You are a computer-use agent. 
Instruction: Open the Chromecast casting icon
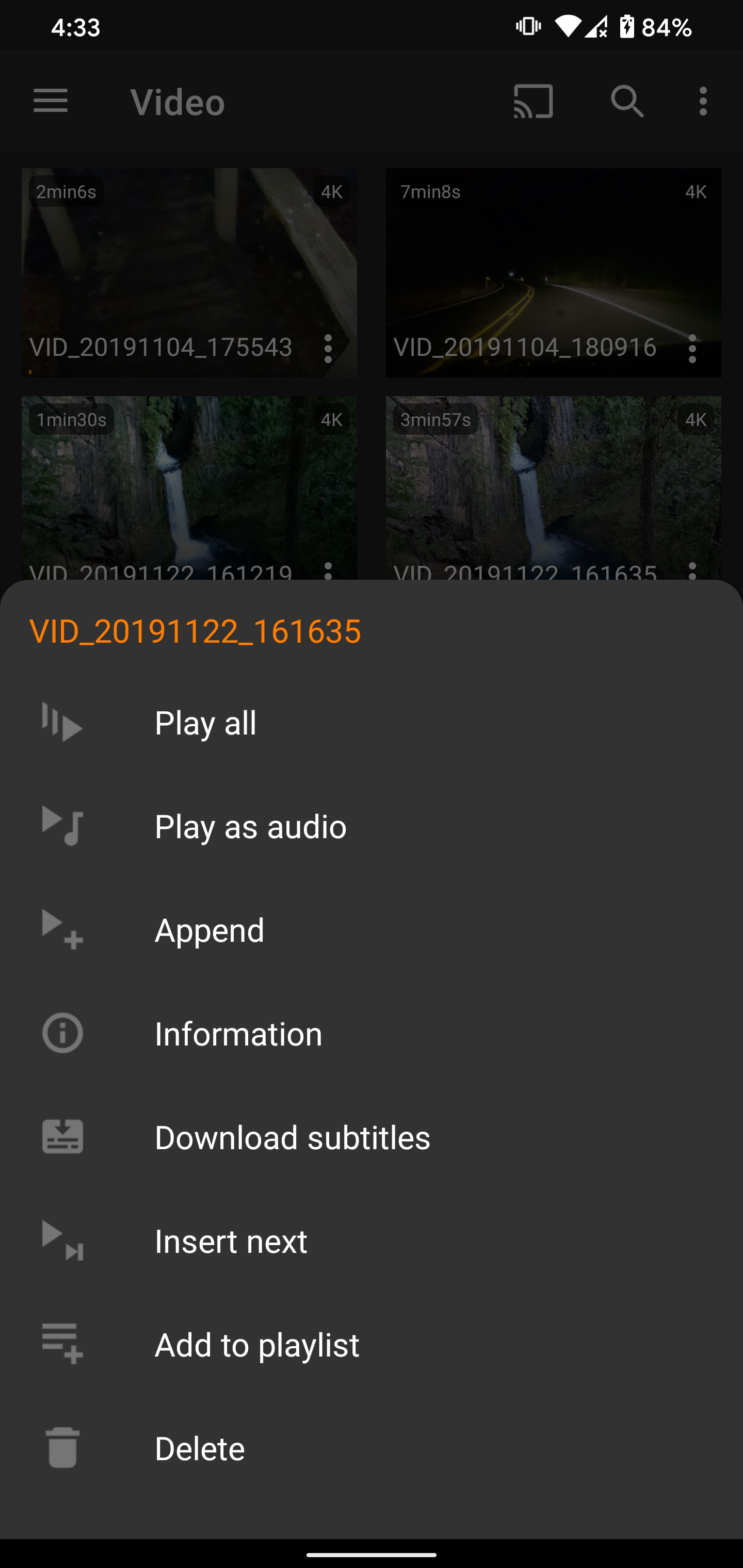click(x=532, y=101)
